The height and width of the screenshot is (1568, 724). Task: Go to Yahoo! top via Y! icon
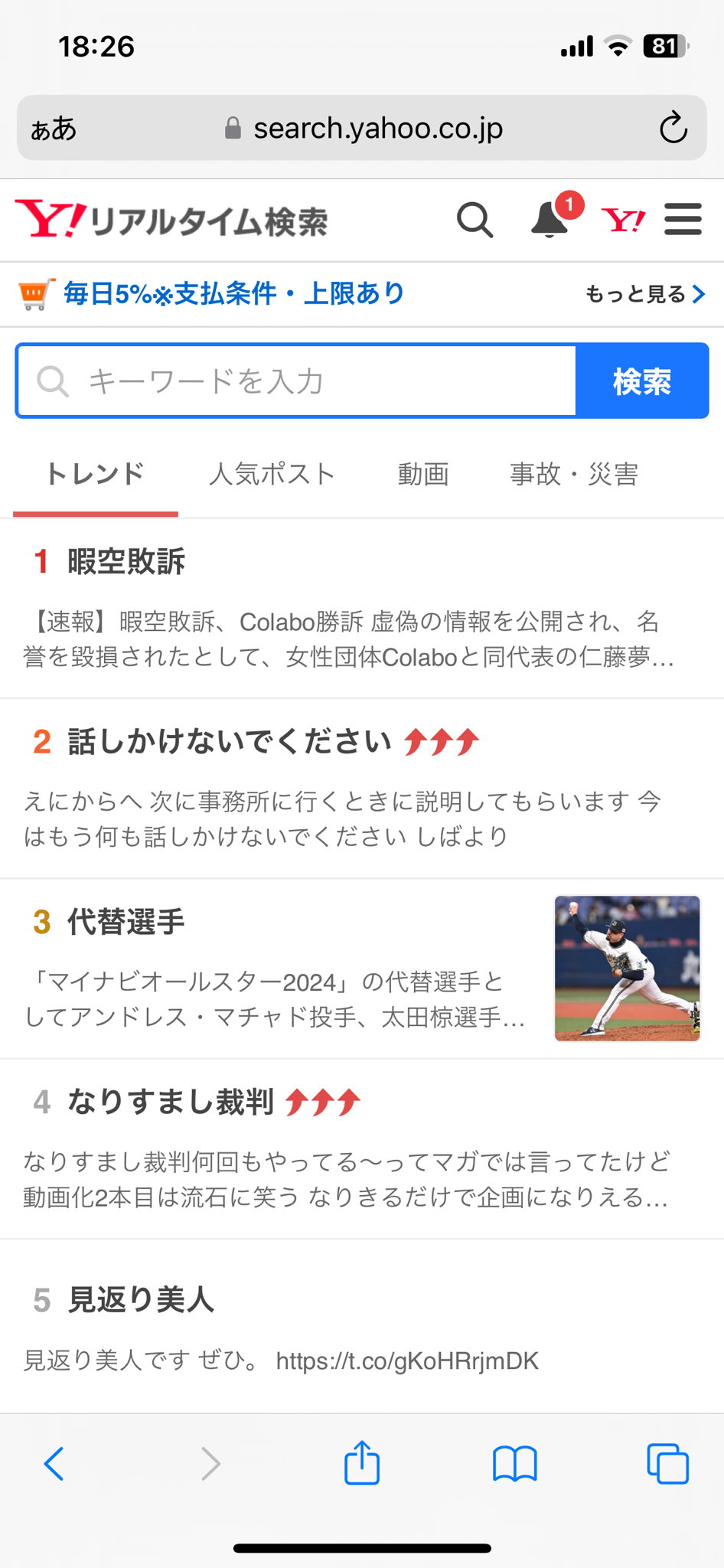[623, 220]
